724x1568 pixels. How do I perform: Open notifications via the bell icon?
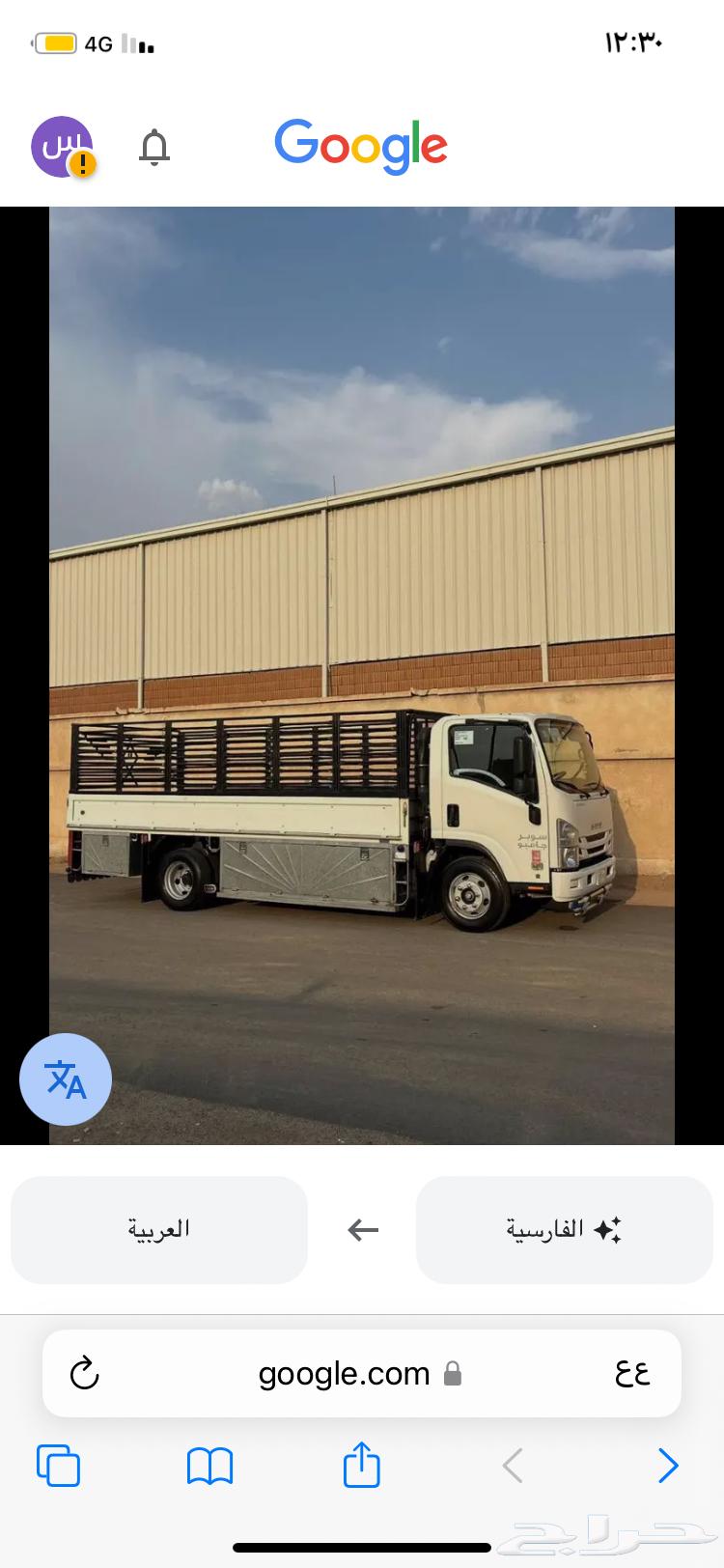155,147
